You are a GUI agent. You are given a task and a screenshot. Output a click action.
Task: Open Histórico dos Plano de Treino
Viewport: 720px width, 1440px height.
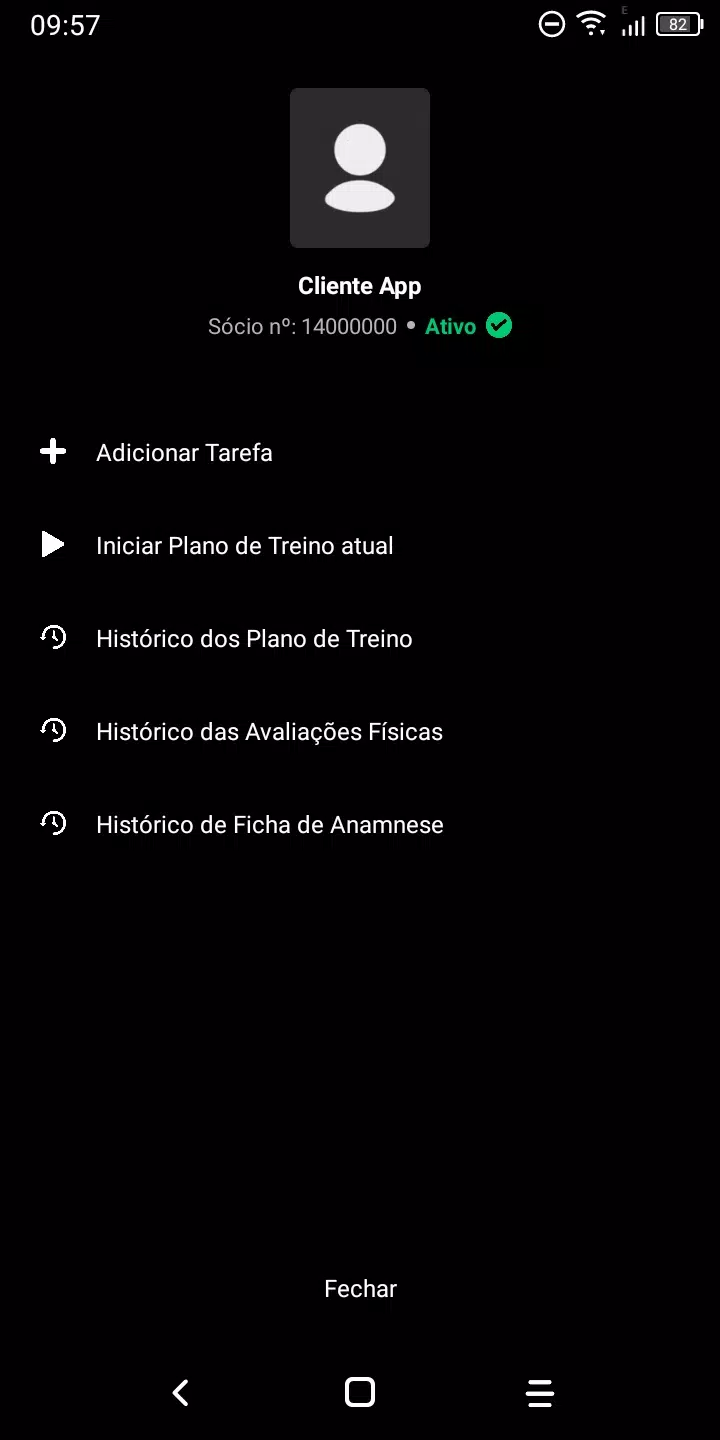(254, 639)
